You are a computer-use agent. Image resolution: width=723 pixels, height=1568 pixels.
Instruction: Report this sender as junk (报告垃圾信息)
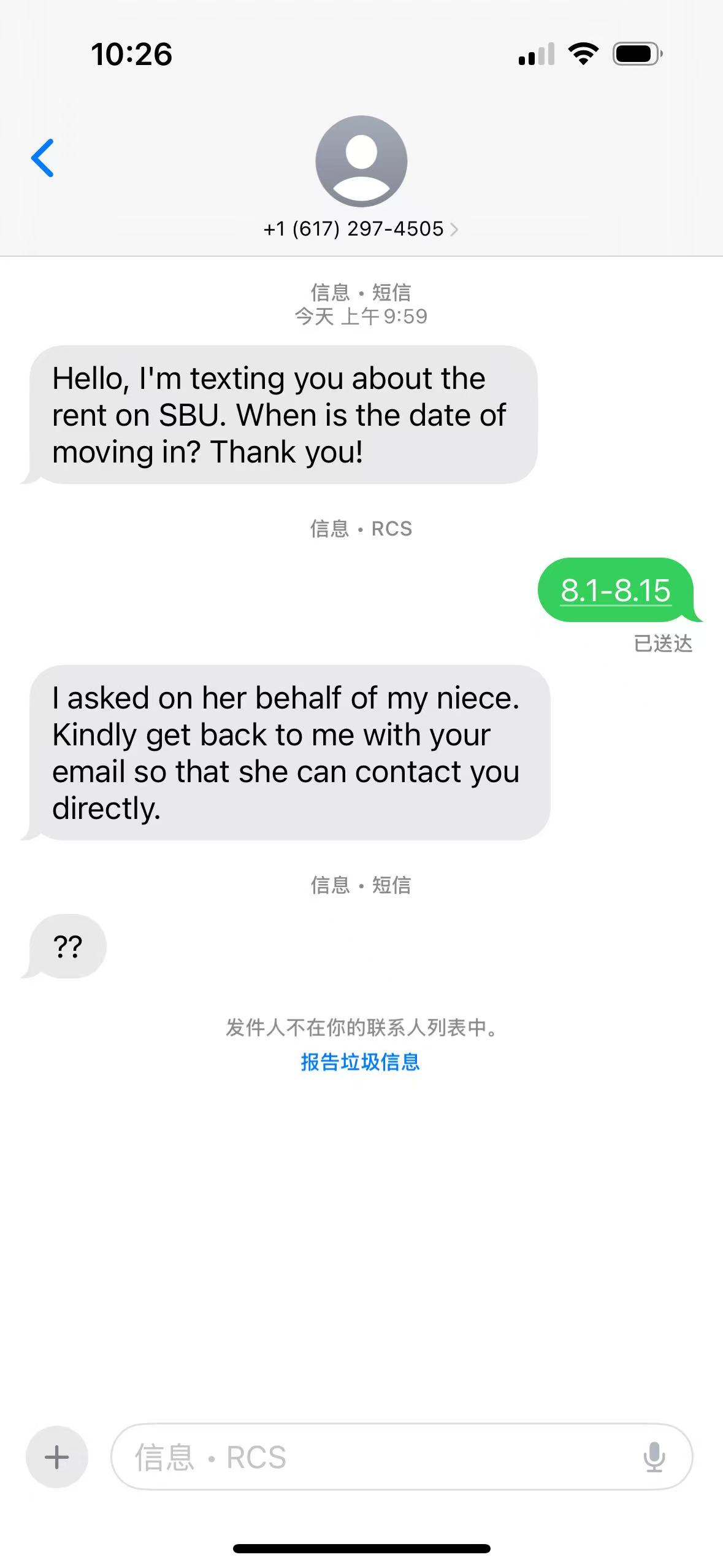coord(361,1062)
